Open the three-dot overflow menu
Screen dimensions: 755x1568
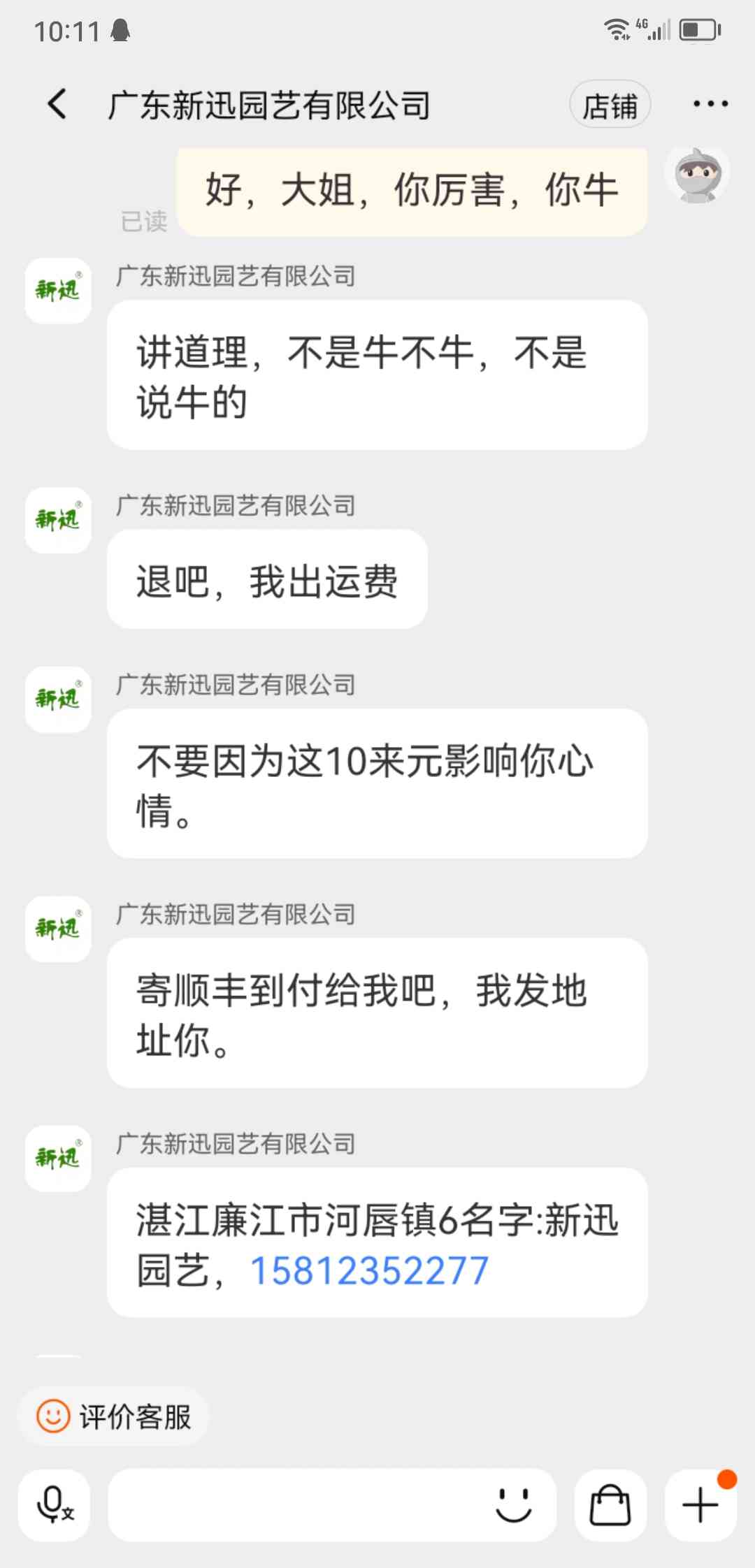coord(710,104)
